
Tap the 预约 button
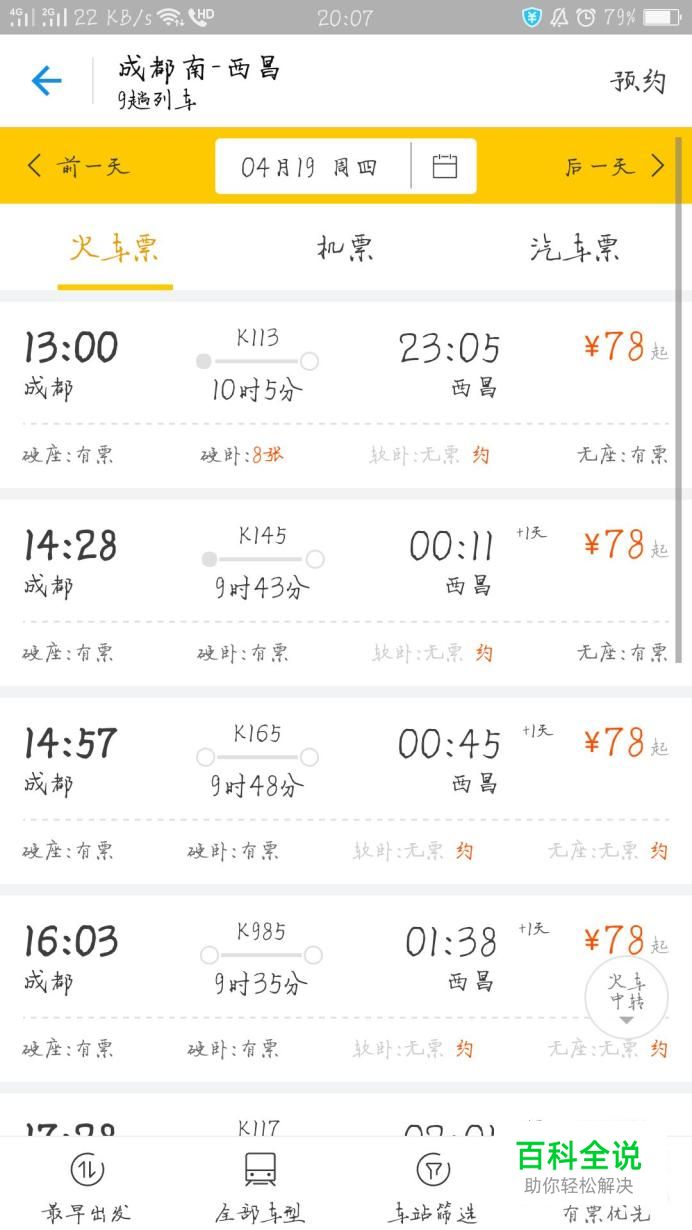638,81
